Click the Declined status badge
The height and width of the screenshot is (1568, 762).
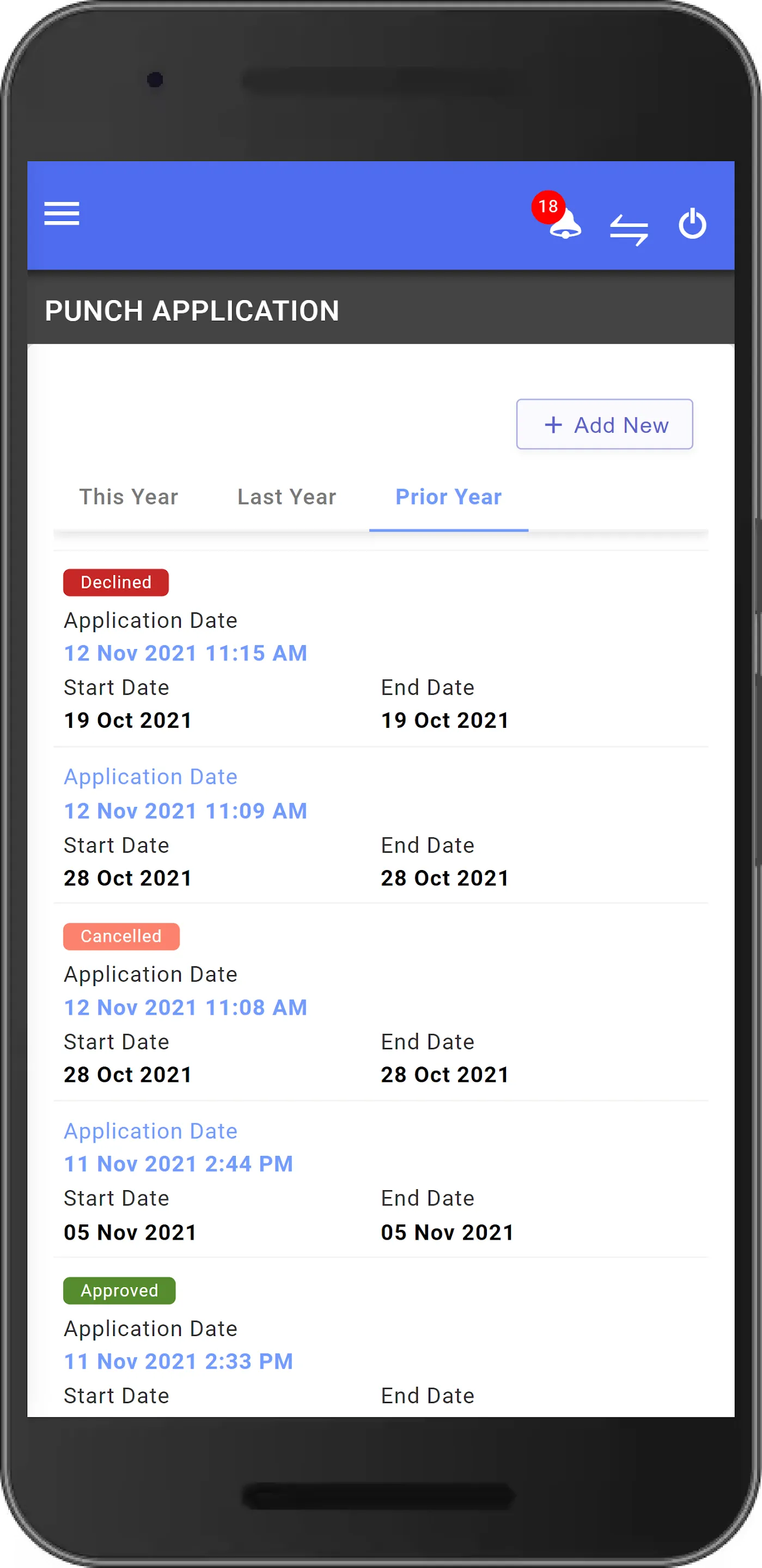[x=115, y=582]
